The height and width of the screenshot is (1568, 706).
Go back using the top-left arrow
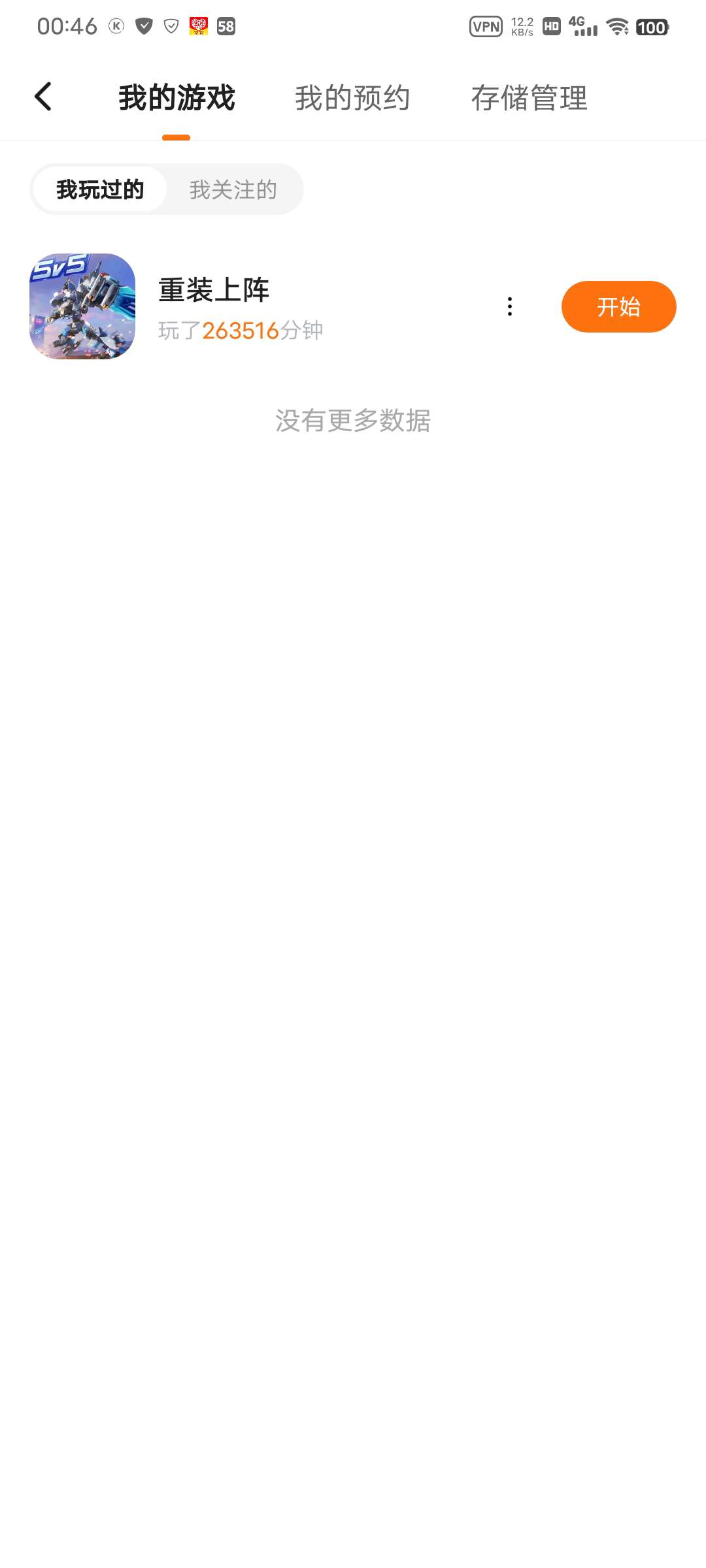tap(43, 97)
